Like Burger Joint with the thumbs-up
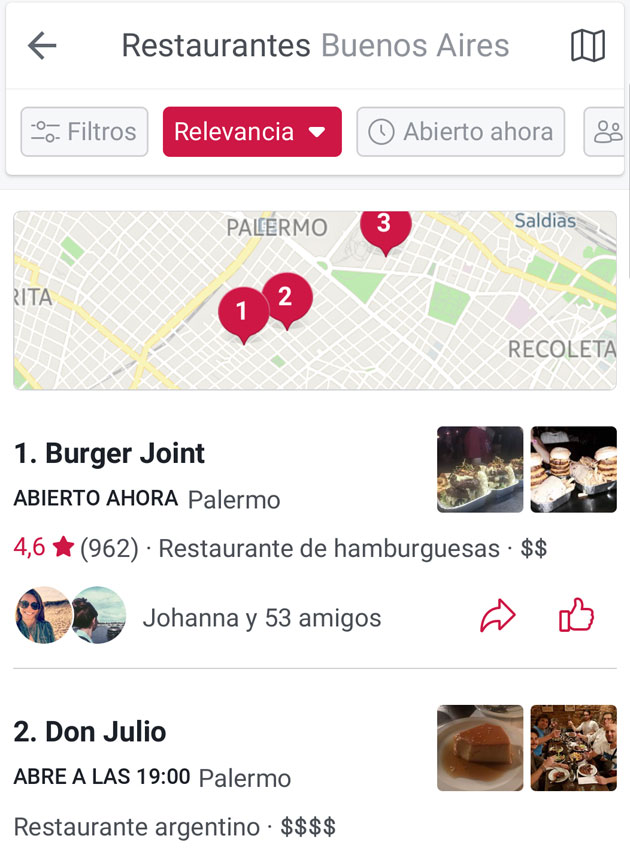The image size is (630, 860). click(x=577, y=617)
